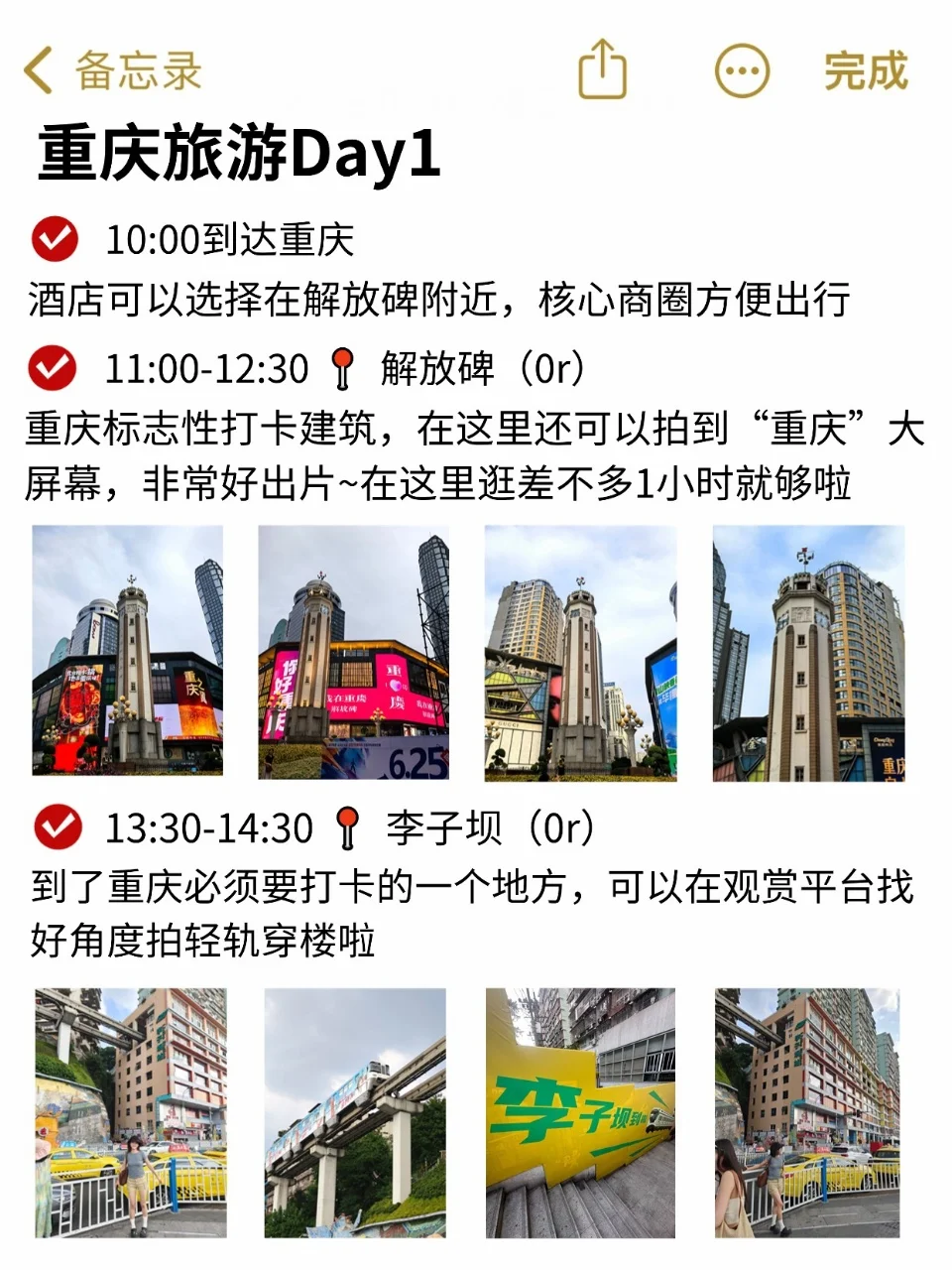952x1270 pixels.
Task: Tap the photo showing the 6.25 billboard
Action: (354, 654)
